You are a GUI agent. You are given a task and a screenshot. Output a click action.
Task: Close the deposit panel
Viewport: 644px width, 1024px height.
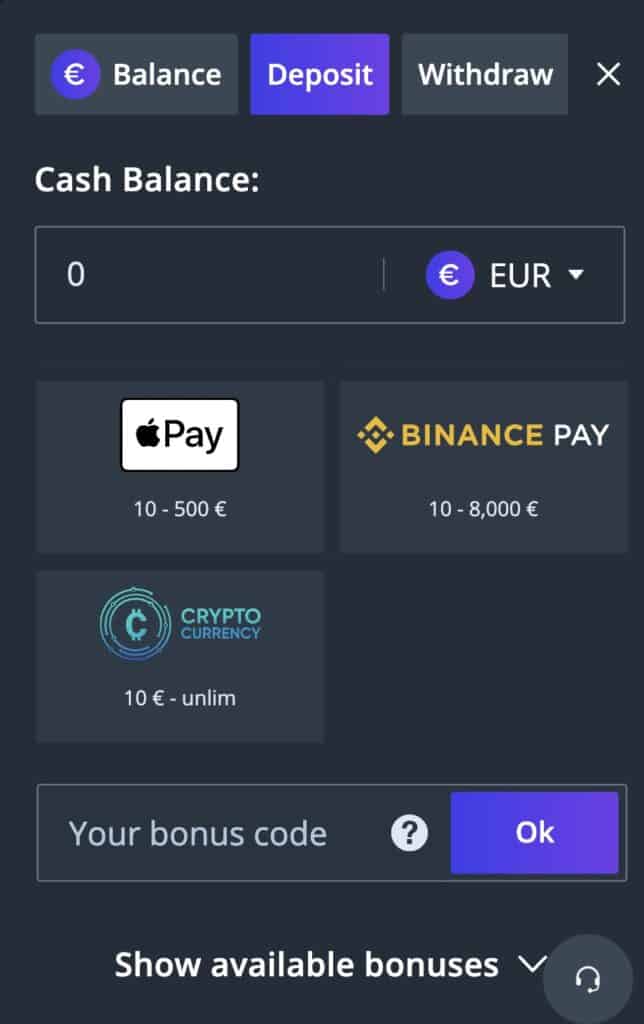pos(608,75)
